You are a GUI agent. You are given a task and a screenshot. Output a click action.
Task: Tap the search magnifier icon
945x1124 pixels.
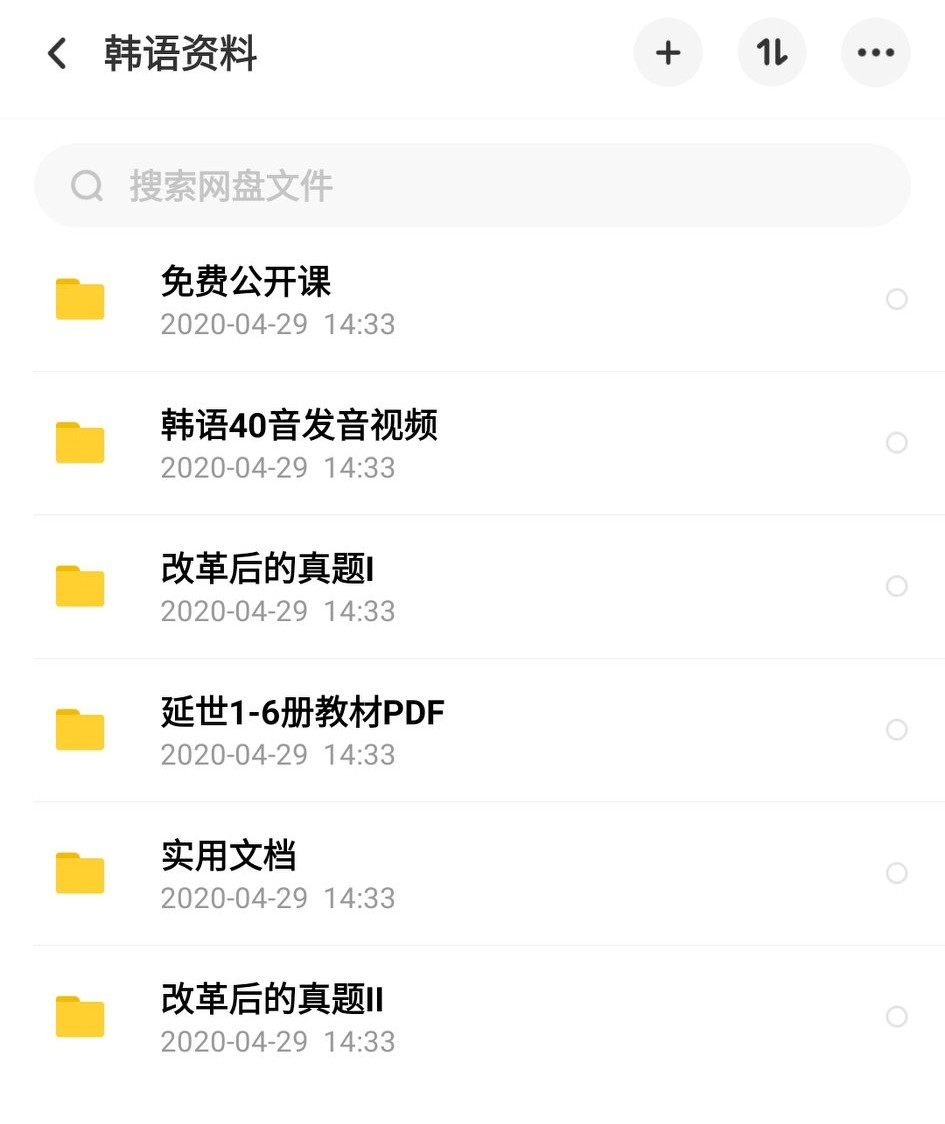click(x=88, y=185)
